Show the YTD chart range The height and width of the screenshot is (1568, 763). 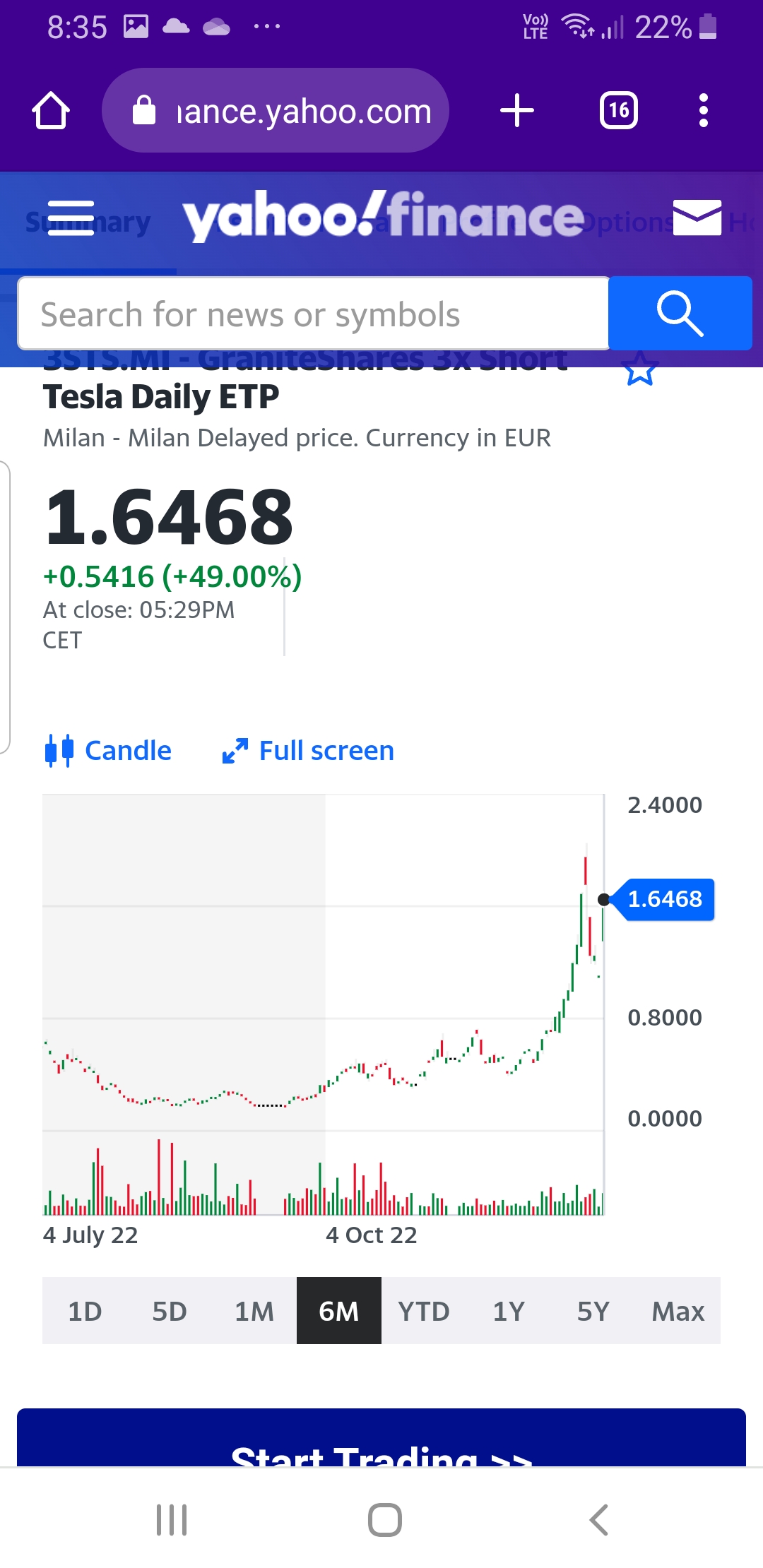point(424,1311)
